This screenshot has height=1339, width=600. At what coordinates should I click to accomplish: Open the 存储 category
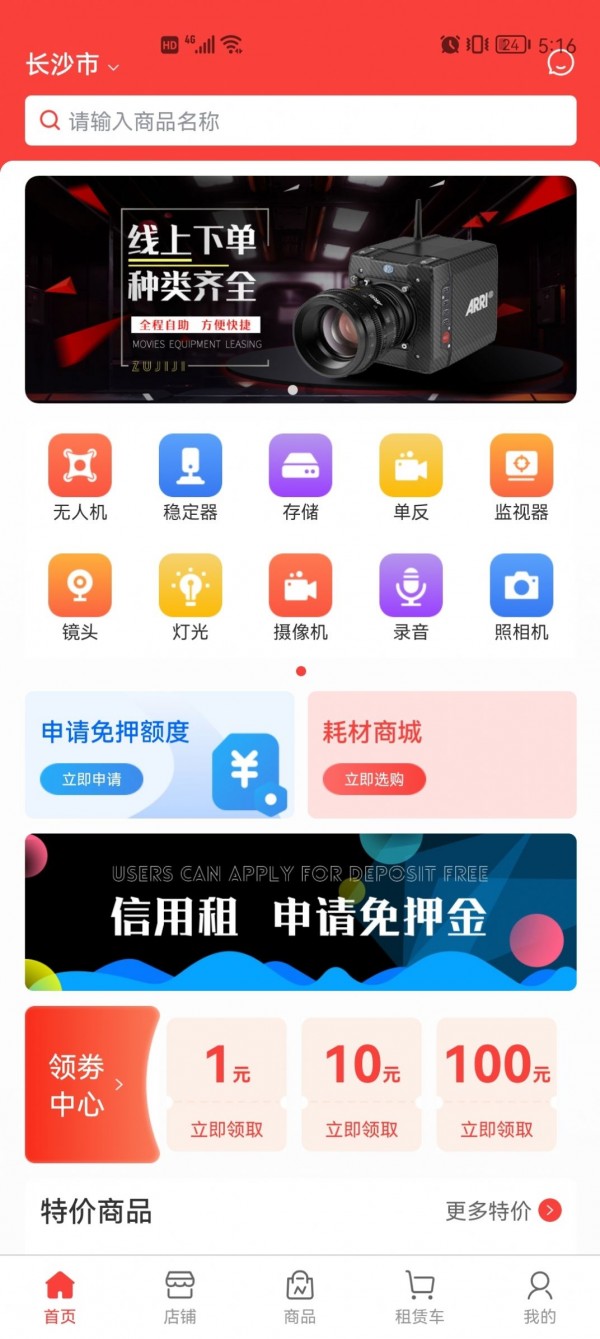[x=300, y=478]
